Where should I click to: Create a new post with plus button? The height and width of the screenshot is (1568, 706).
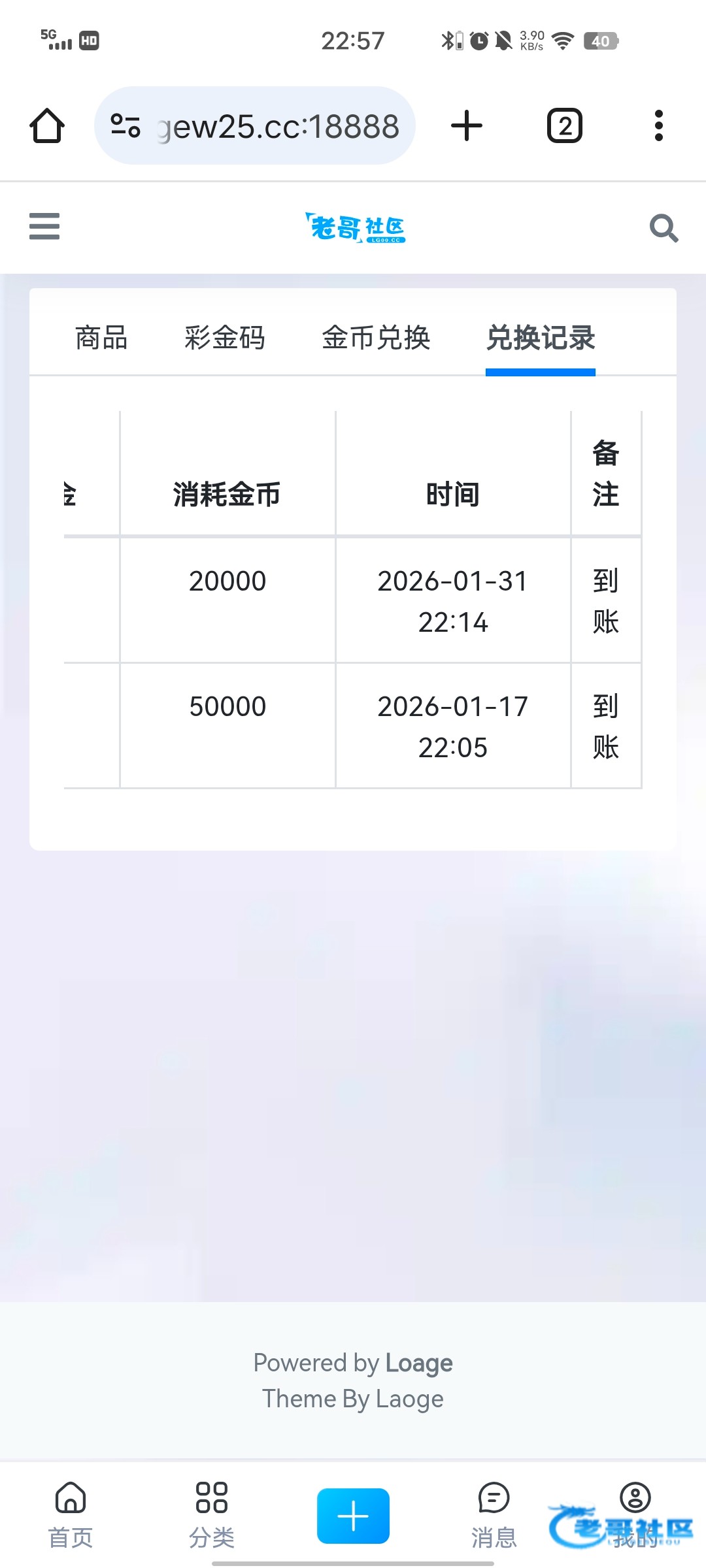coord(353,1516)
